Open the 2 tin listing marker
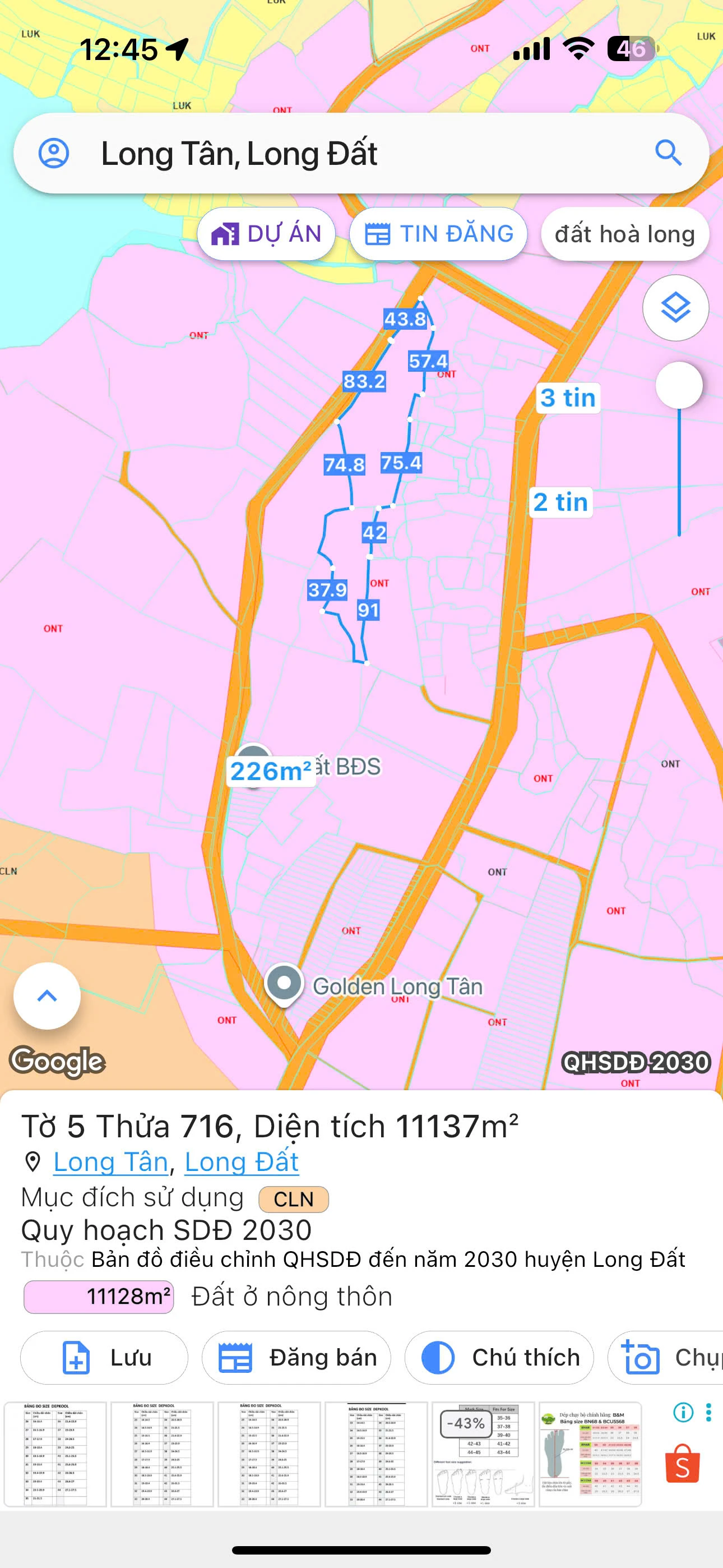Screen dimensions: 723x1568 tap(560, 503)
